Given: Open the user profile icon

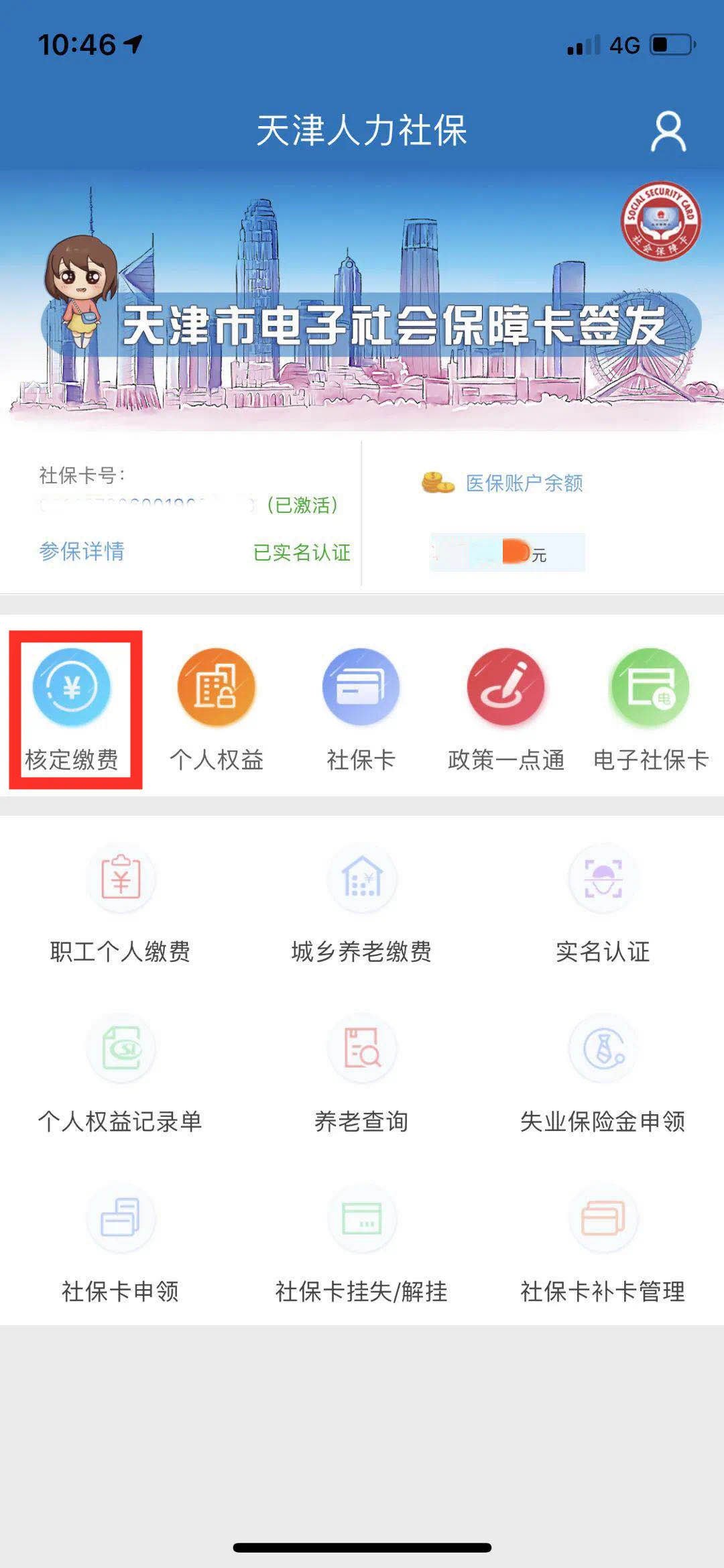Looking at the screenshot, I should pos(668,131).
